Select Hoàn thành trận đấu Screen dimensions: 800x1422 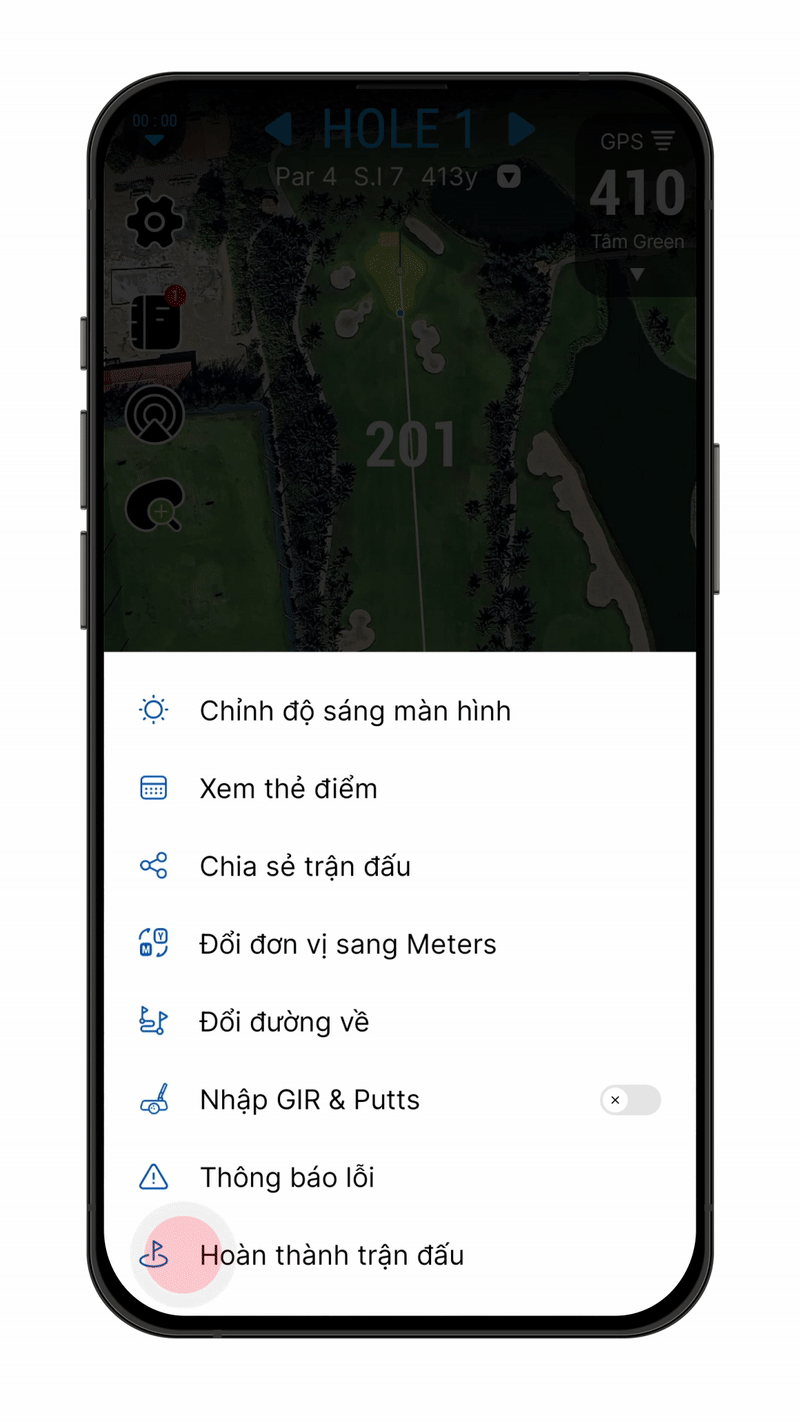[x=400, y=1255]
